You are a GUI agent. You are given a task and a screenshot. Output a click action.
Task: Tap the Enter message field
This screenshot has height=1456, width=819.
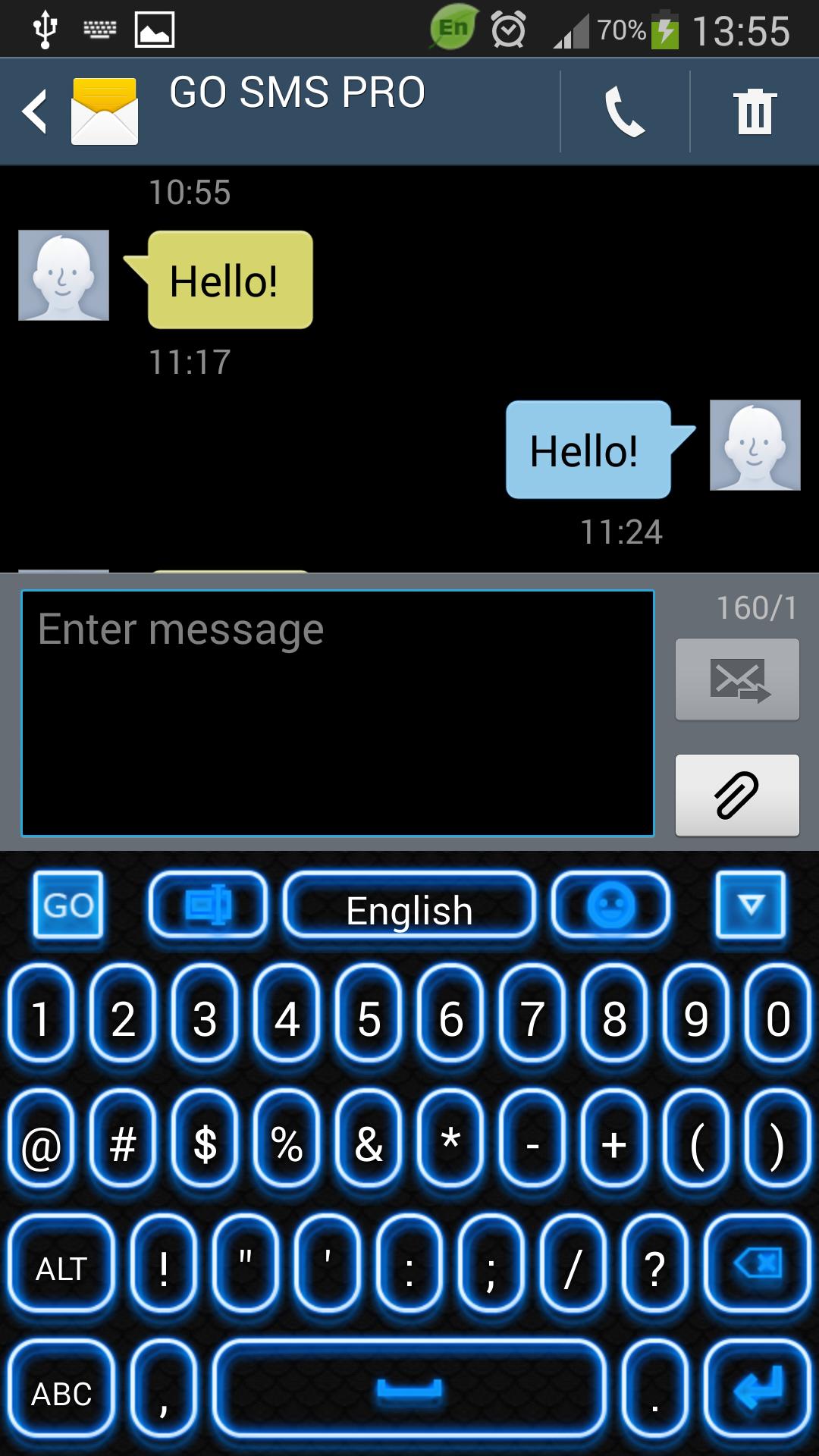(337, 713)
